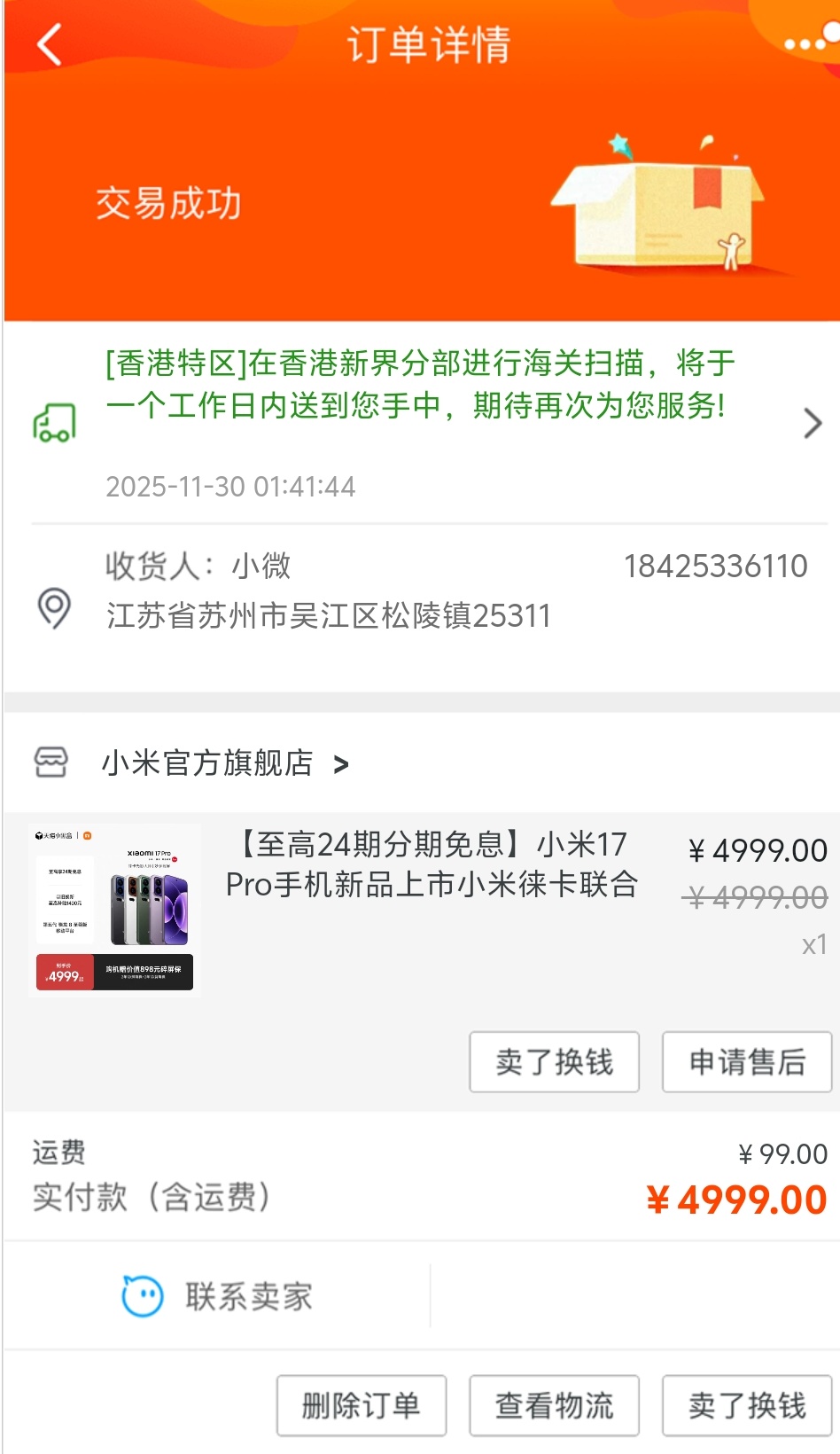Open the 小米17 Pro product item

pyautogui.click(x=431, y=864)
